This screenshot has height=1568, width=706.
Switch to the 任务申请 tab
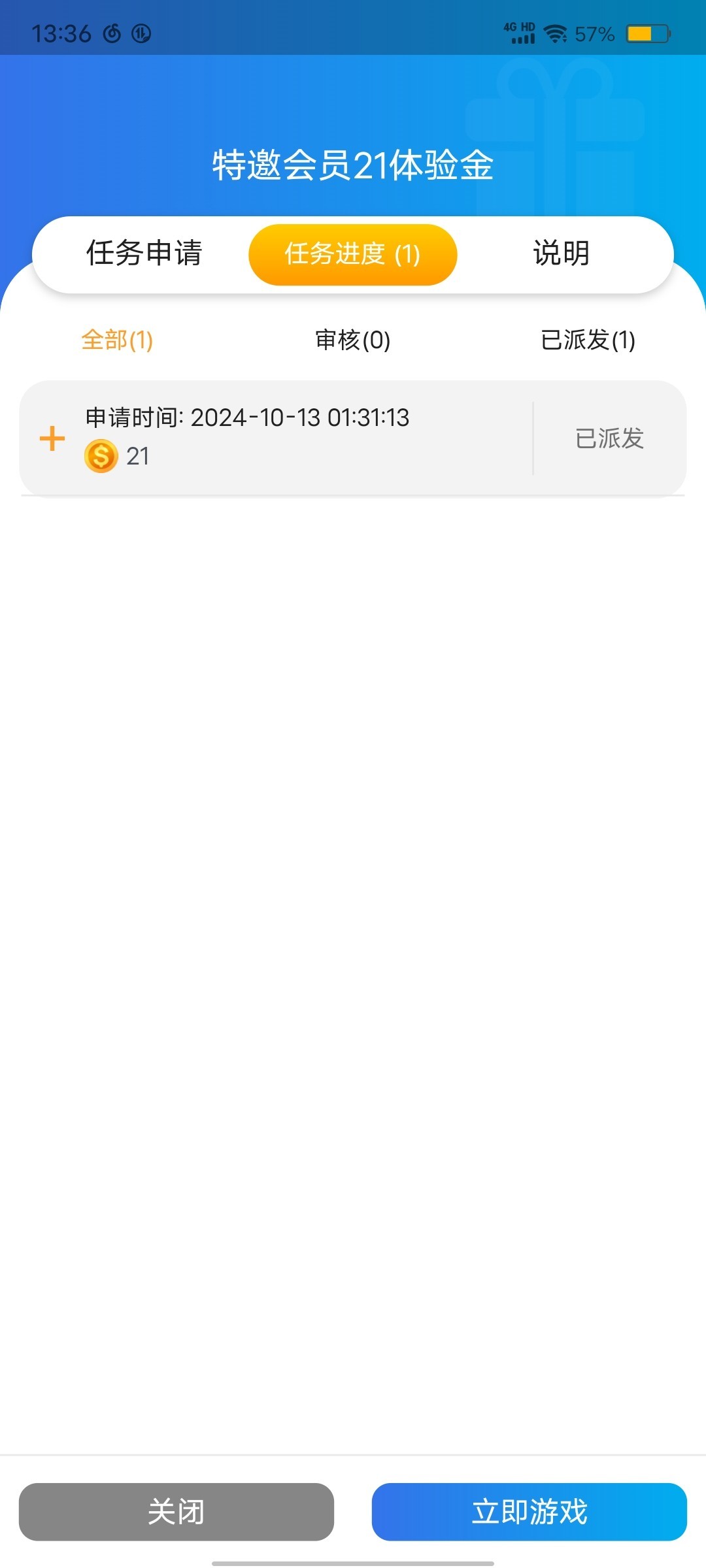144,253
